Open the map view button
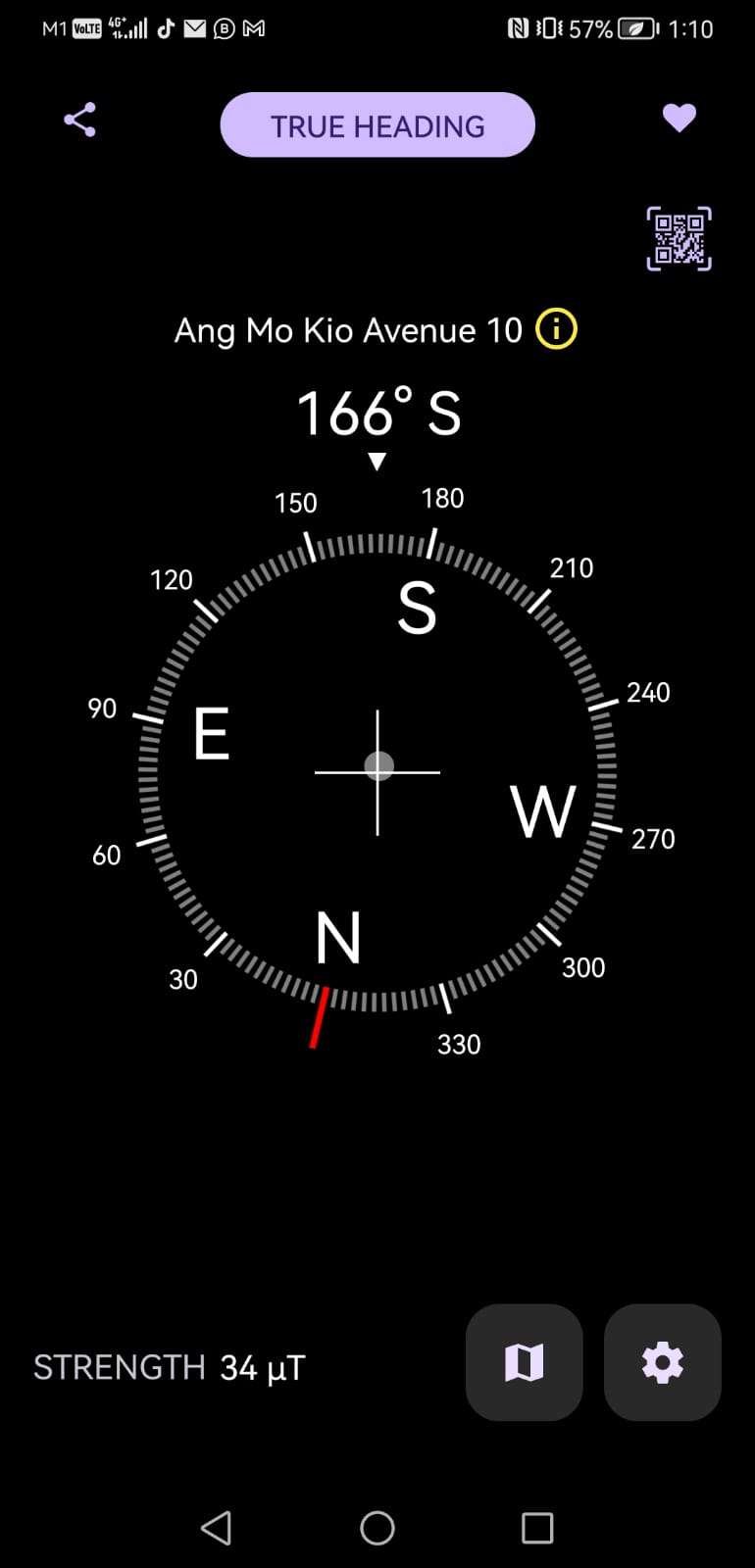This screenshot has width=755, height=1568. pos(524,1362)
